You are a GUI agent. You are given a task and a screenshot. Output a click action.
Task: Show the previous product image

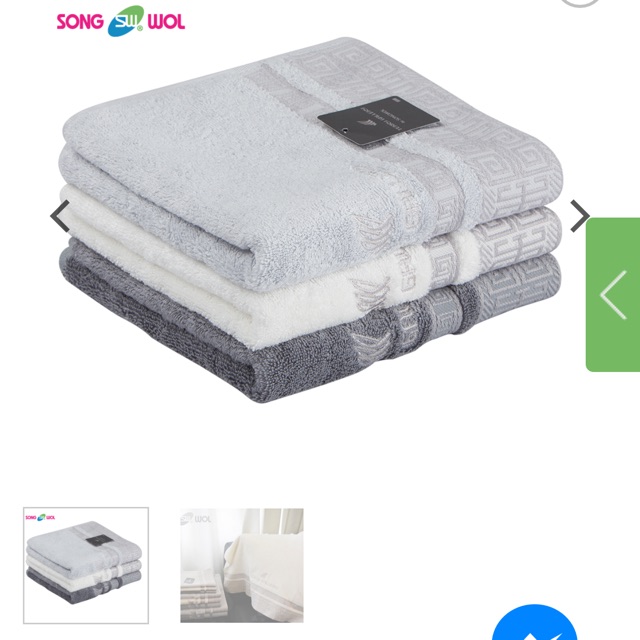pyautogui.click(x=60, y=216)
